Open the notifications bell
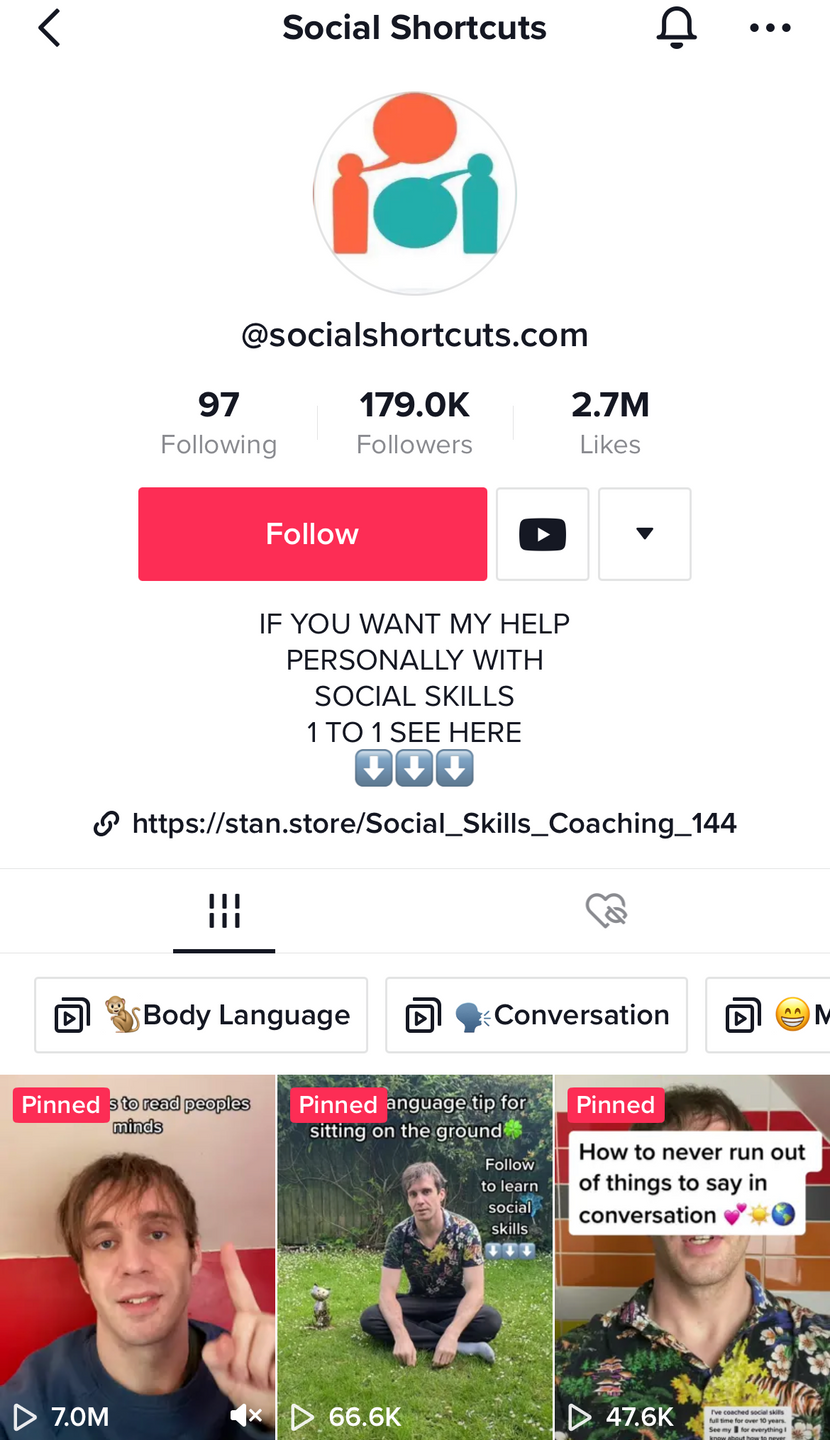The width and height of the screenshot is (830, 1440). [x=676, y=28]
